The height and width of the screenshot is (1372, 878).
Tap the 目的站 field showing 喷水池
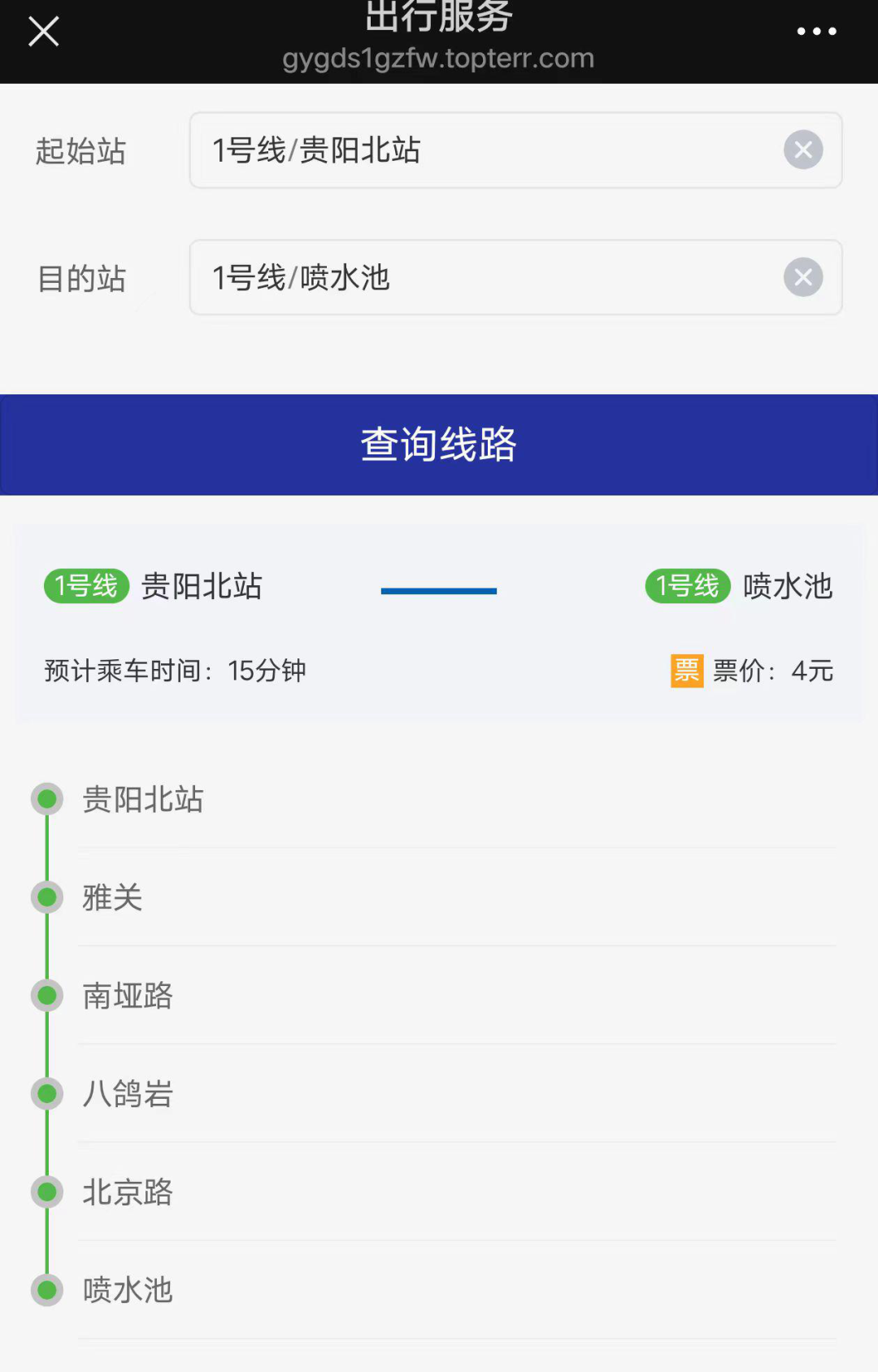point(480,278)
